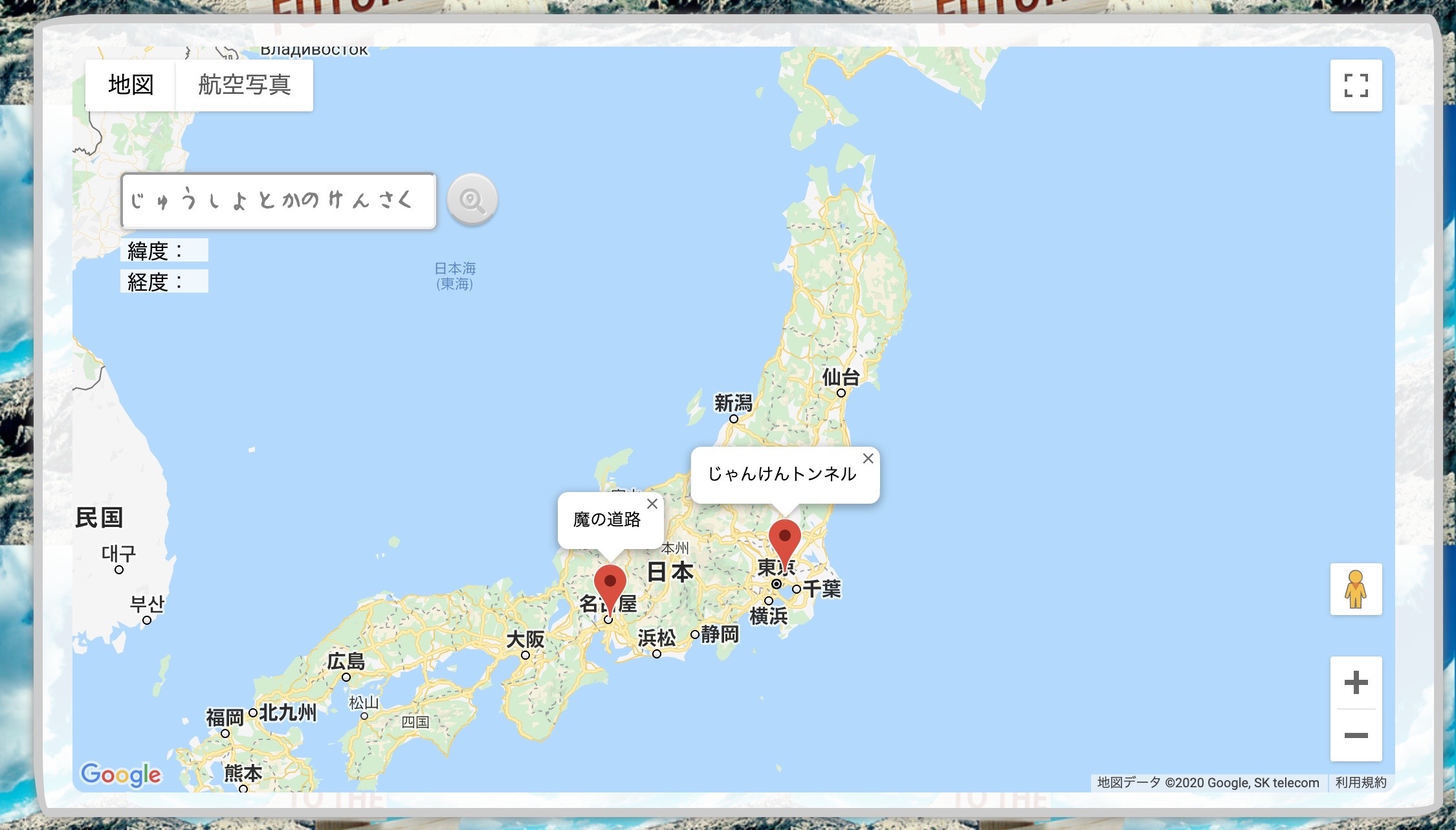
Task: Switch to the 航空写真 satellite view
Action: [244, 85]
